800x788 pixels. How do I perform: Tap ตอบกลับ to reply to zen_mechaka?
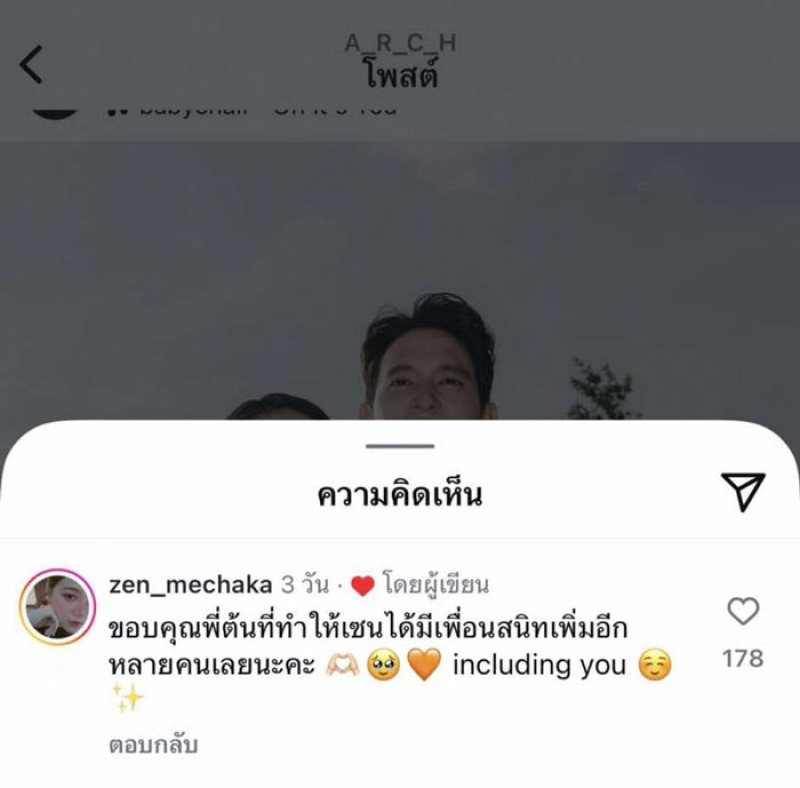[153, 746]
